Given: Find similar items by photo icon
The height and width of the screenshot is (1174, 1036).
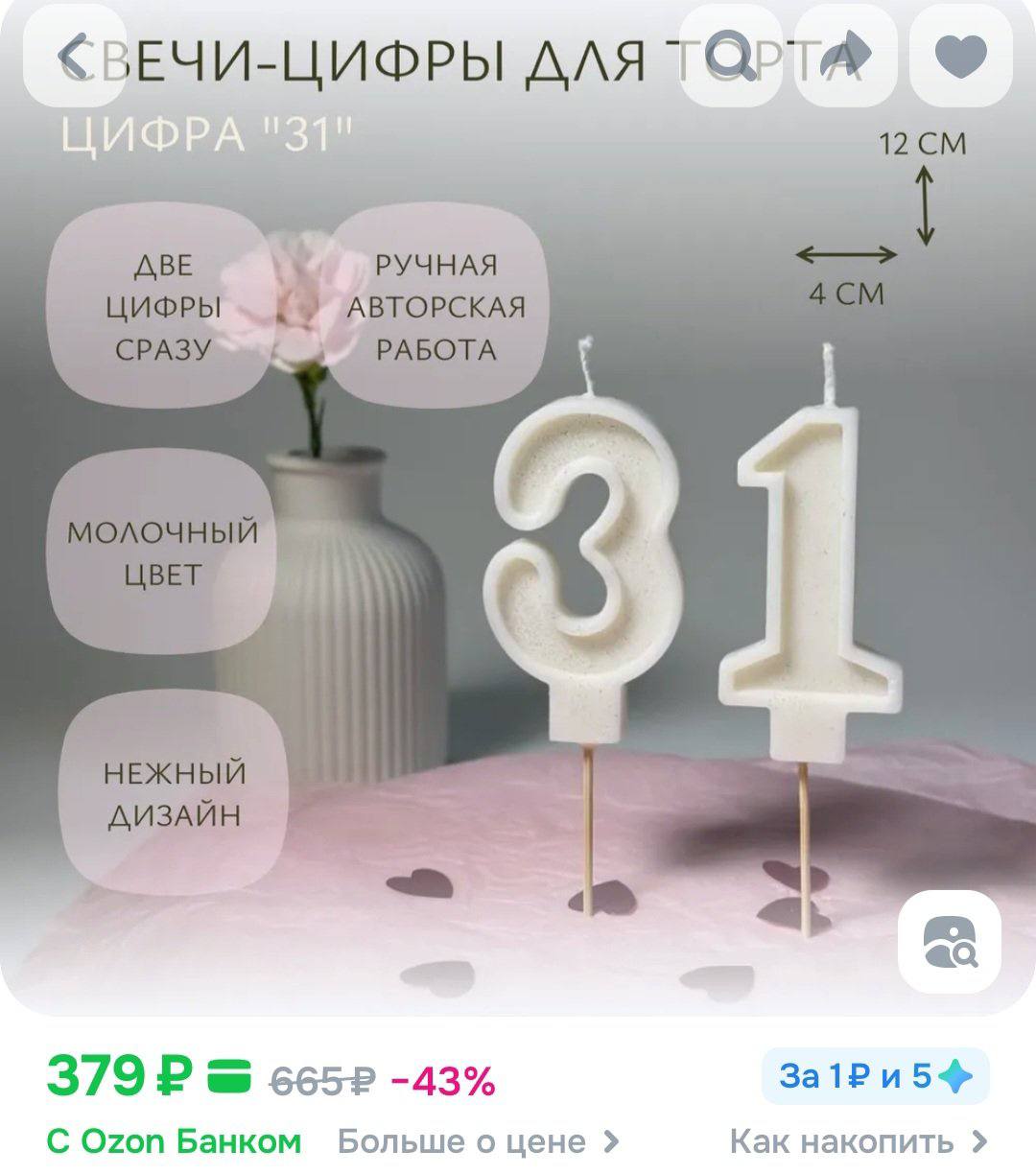Looking at the screenshot, I should [x=949, y=941].
